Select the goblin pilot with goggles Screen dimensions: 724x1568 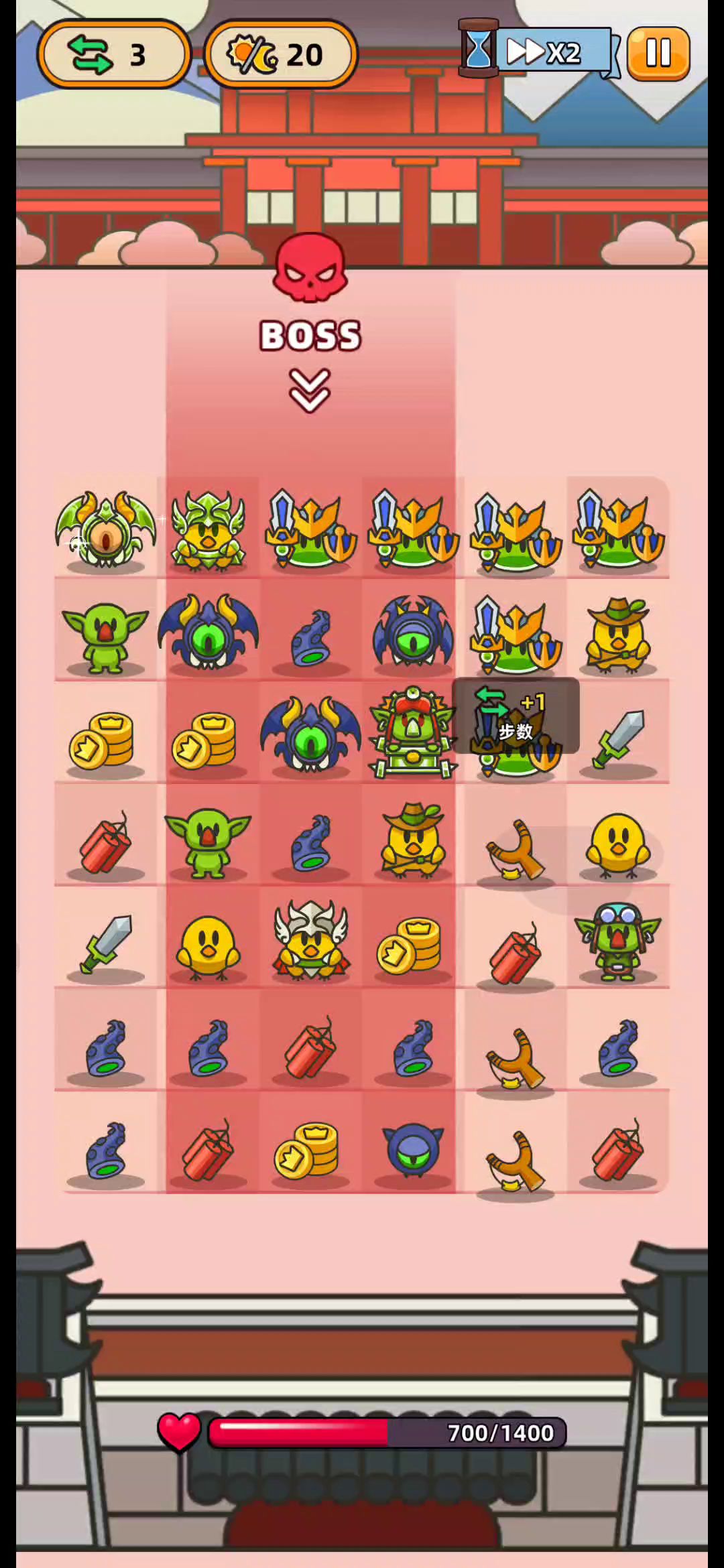tap(617, 941)
